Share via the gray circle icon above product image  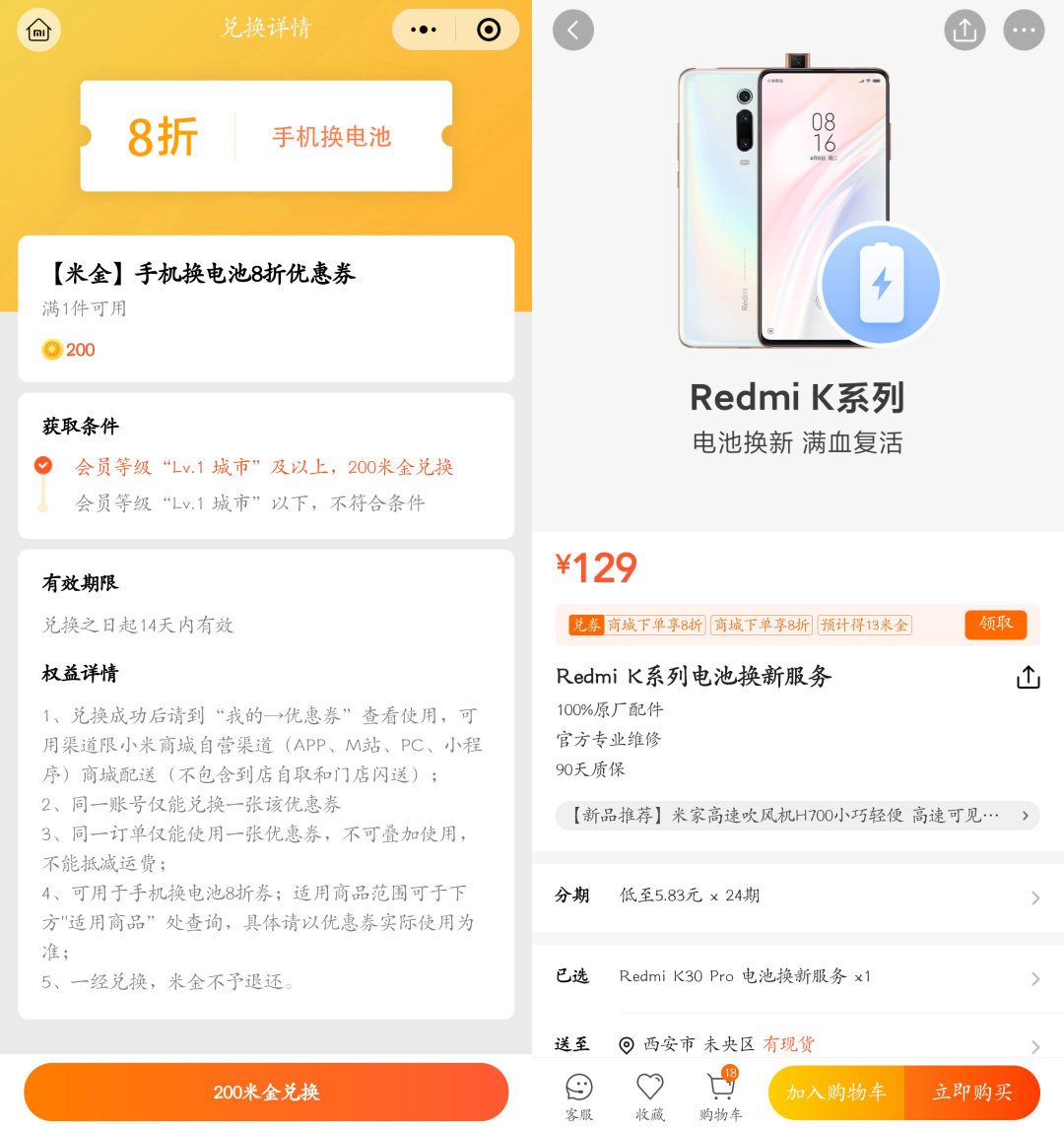coord(964,30)
